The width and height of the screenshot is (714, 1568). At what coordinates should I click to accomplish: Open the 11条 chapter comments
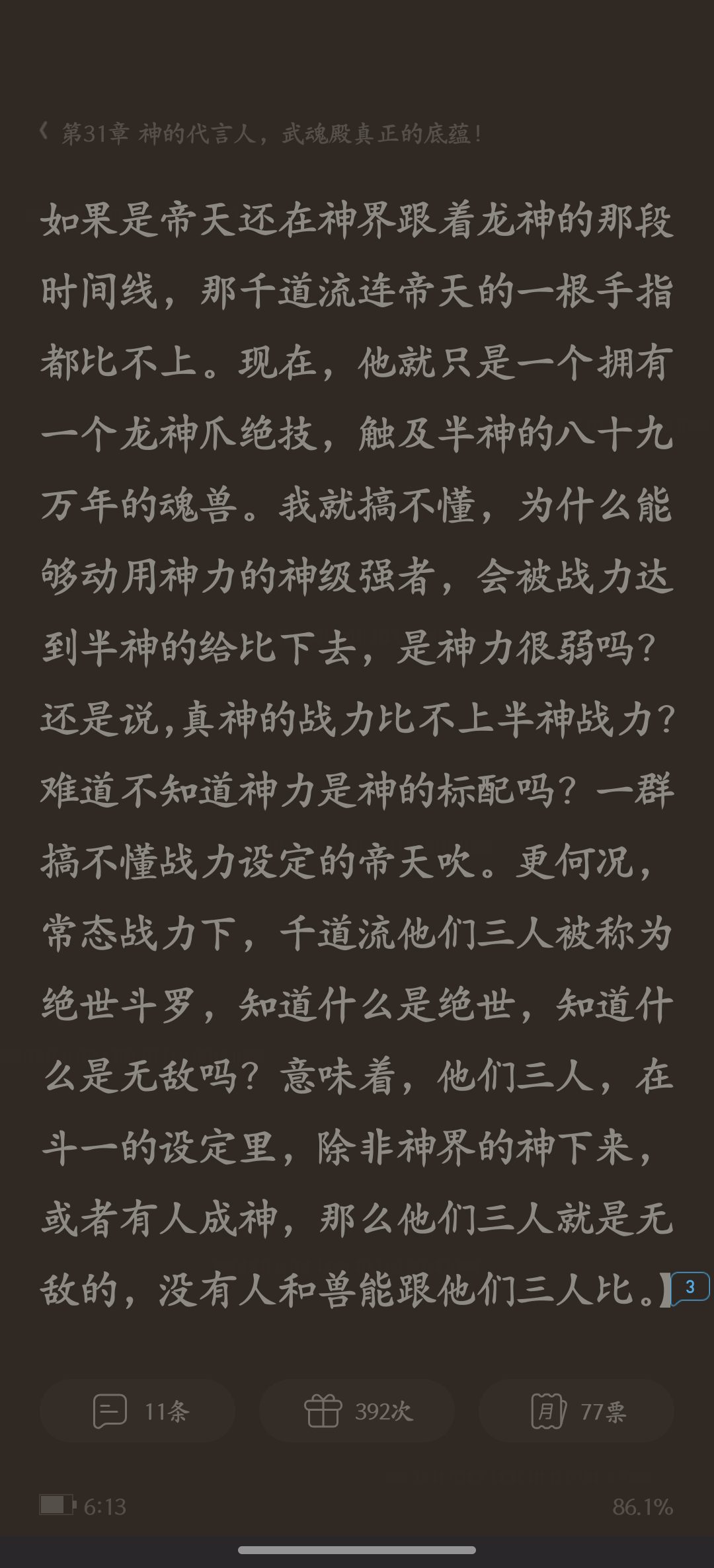click(x=138, y=1412)
